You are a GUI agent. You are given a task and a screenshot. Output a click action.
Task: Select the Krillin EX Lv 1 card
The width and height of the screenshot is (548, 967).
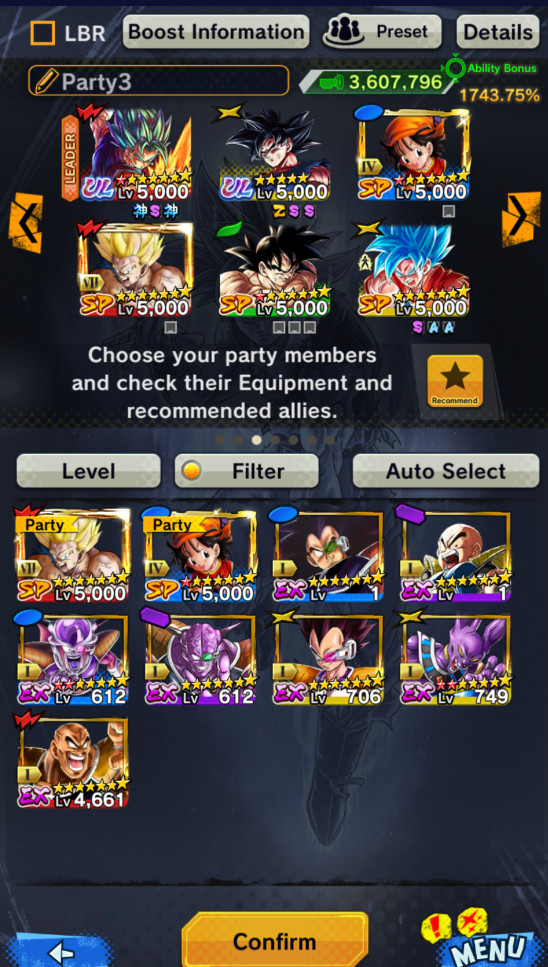[455, 556]
